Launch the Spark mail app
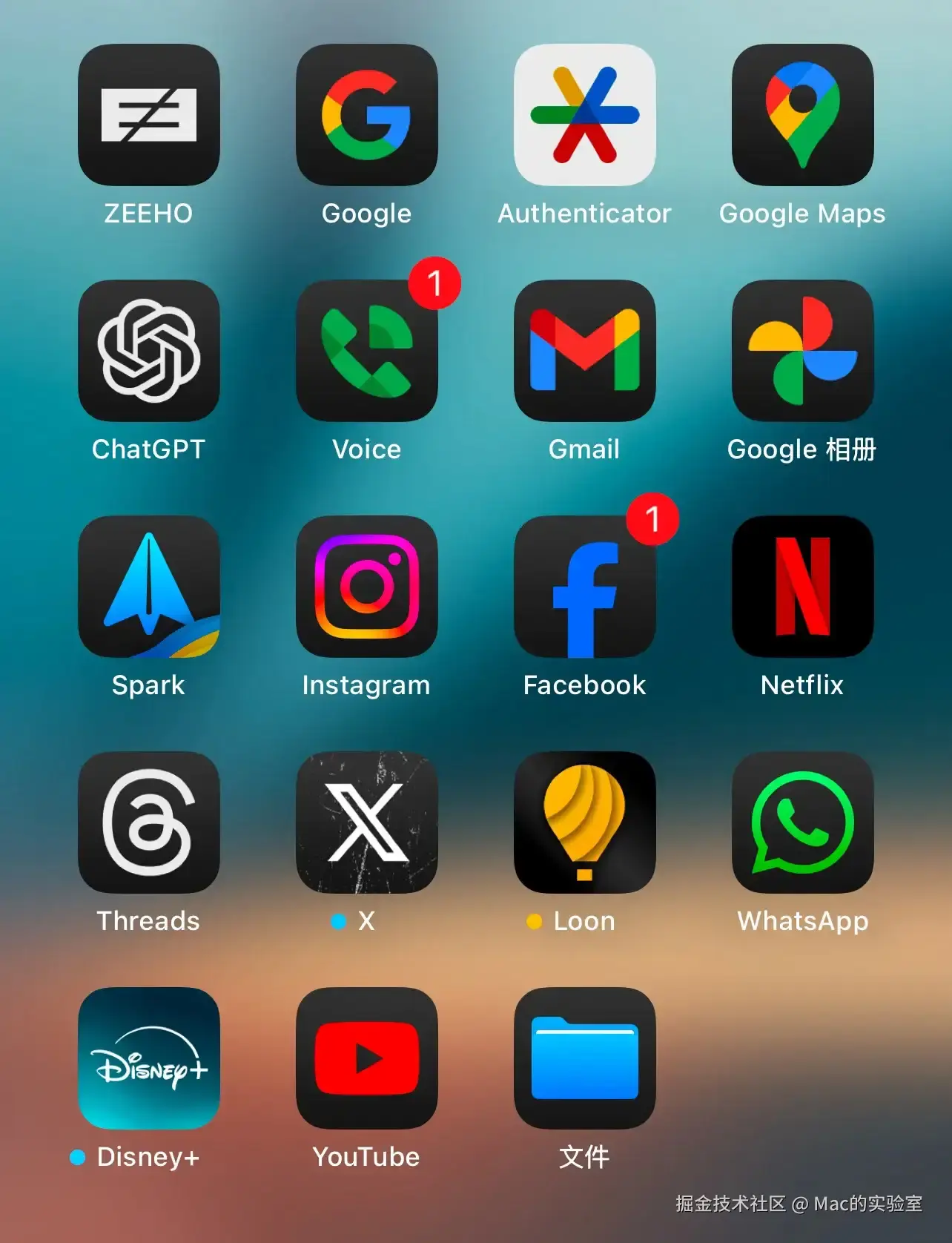952x1243 pixels. click(148, 587)
